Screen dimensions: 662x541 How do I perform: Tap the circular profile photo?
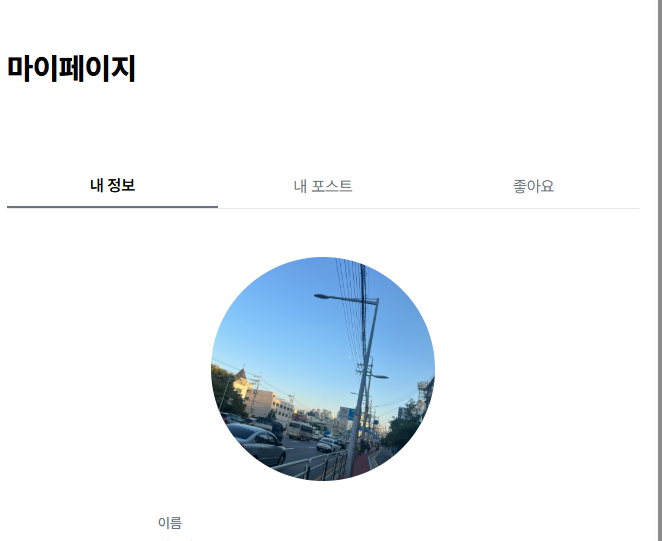pyautogui.click(x=322, y=368)
